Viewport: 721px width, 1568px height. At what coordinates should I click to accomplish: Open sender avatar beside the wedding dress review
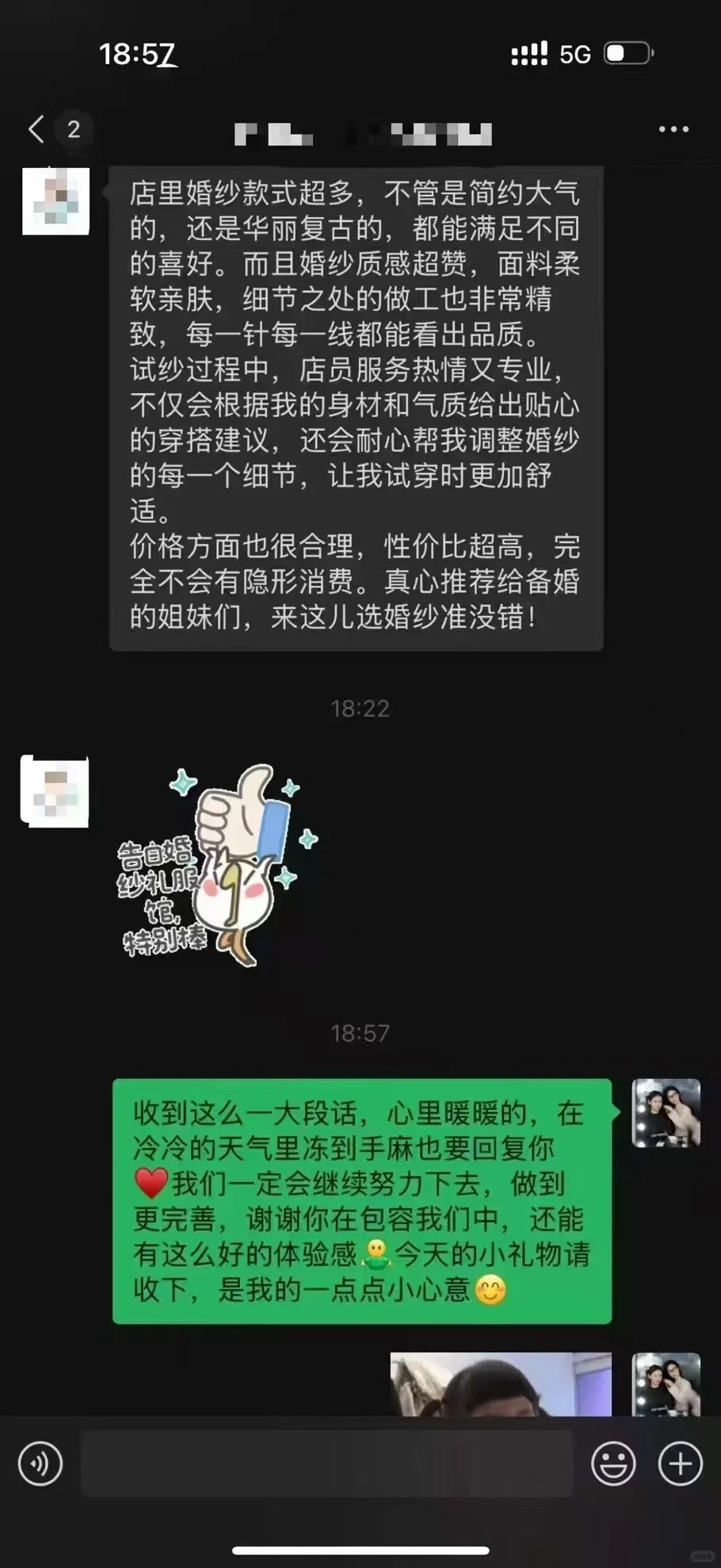(x=55, y=201)
